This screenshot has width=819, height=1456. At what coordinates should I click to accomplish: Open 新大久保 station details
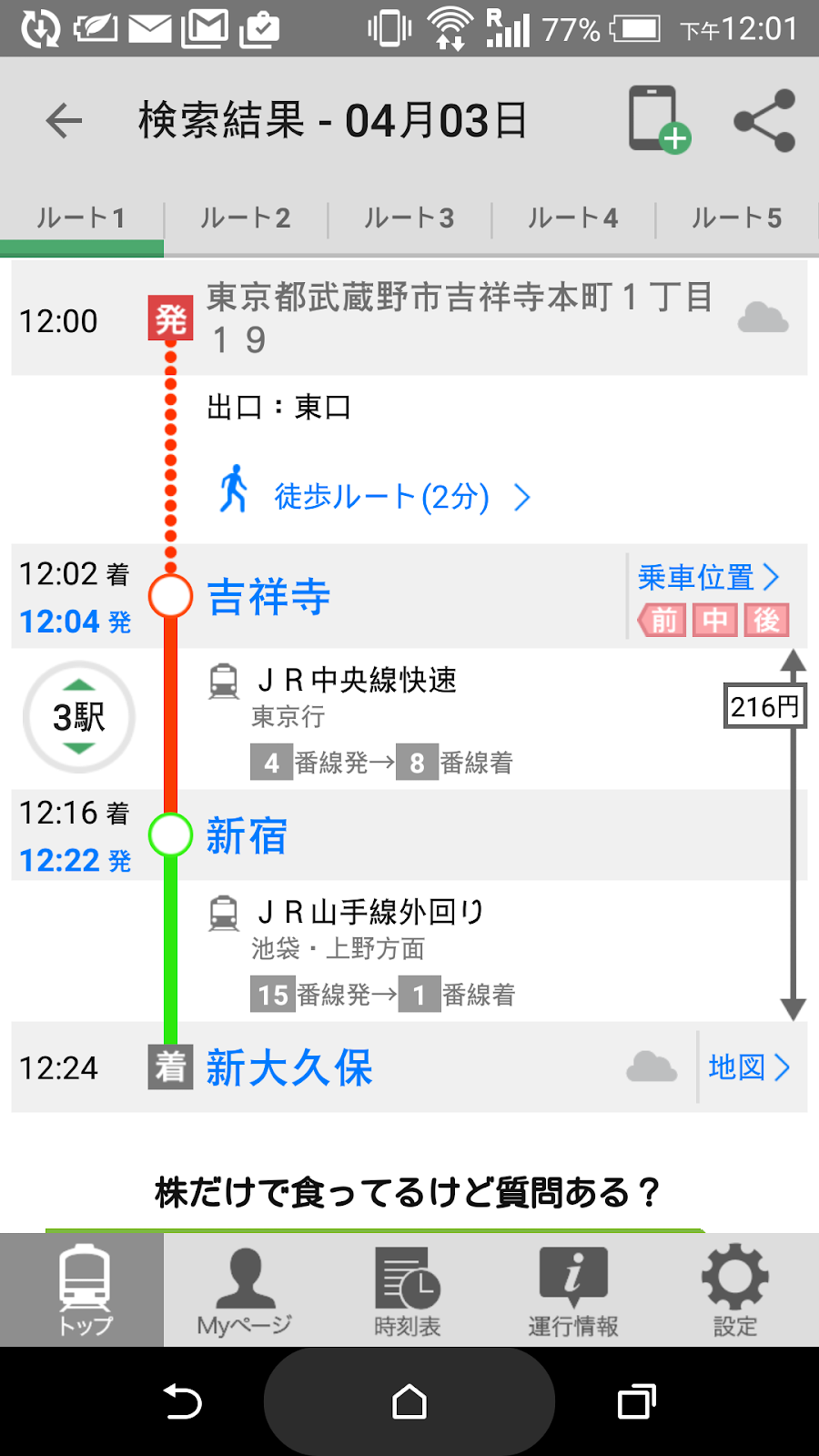coord(289,1067)
